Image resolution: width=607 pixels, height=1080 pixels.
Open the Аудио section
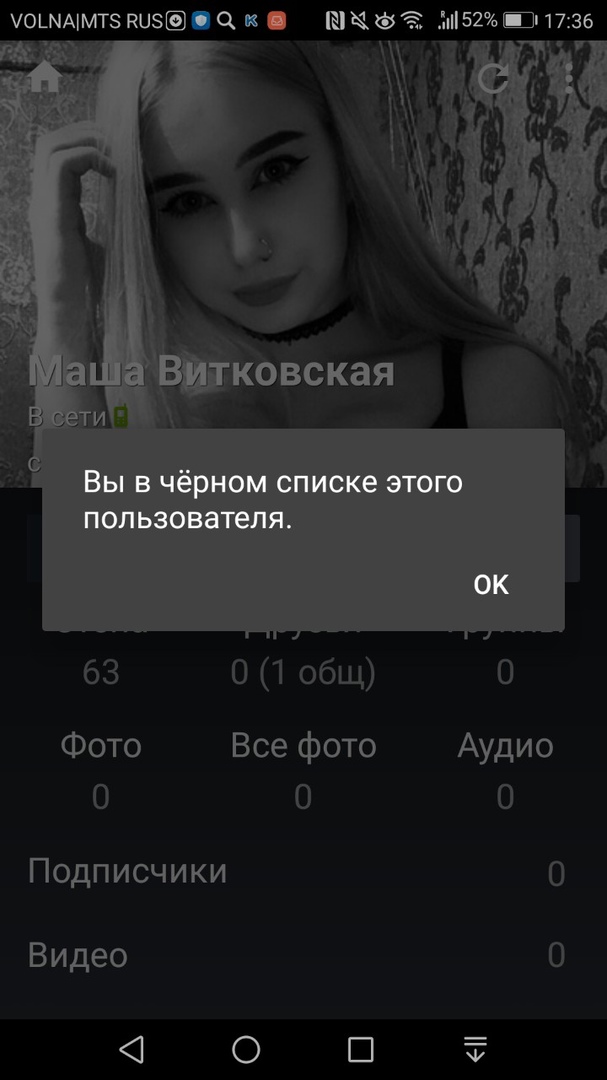(505, 768)
